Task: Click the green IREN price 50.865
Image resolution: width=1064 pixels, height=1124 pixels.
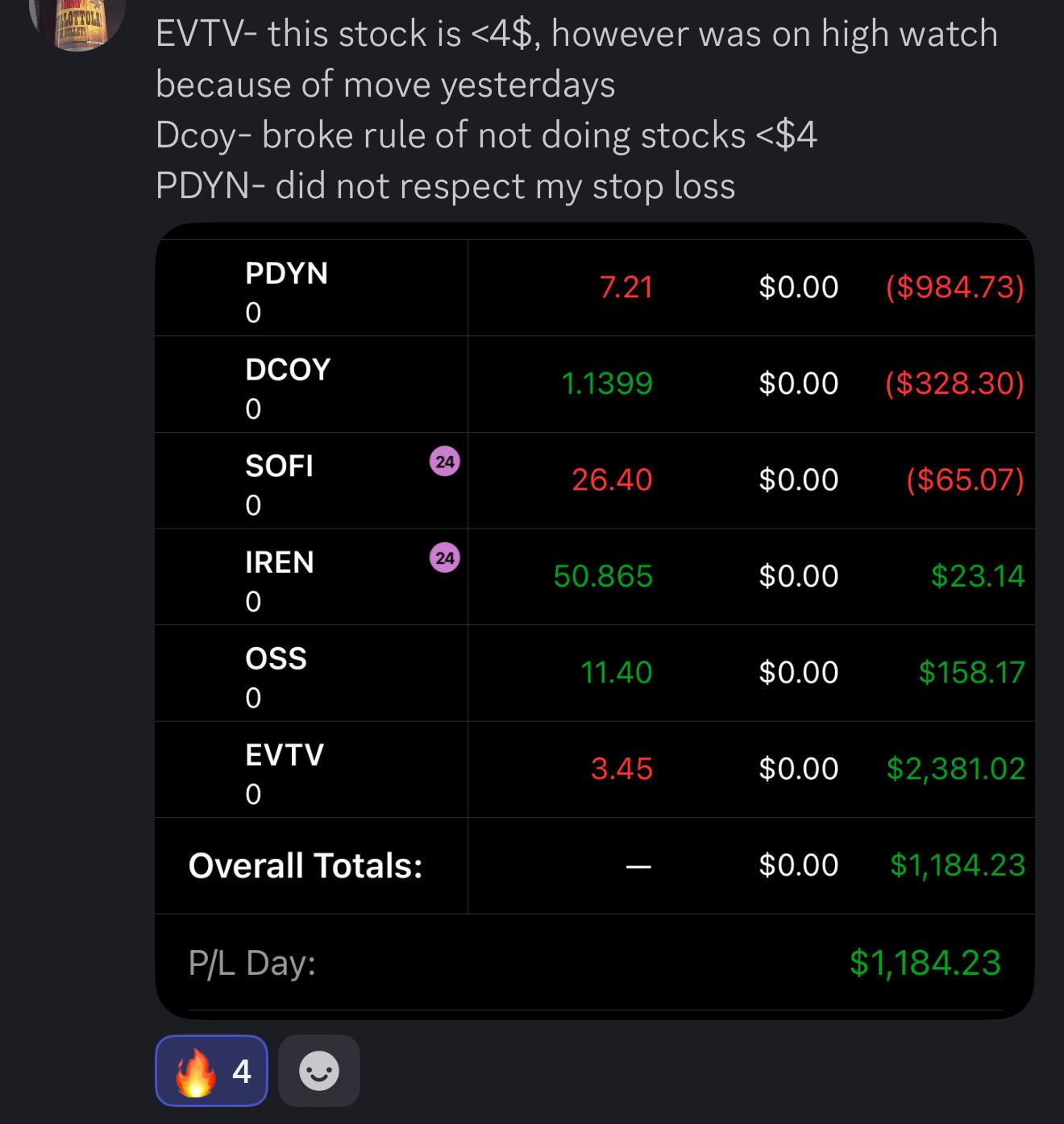Action: point(604,576)
